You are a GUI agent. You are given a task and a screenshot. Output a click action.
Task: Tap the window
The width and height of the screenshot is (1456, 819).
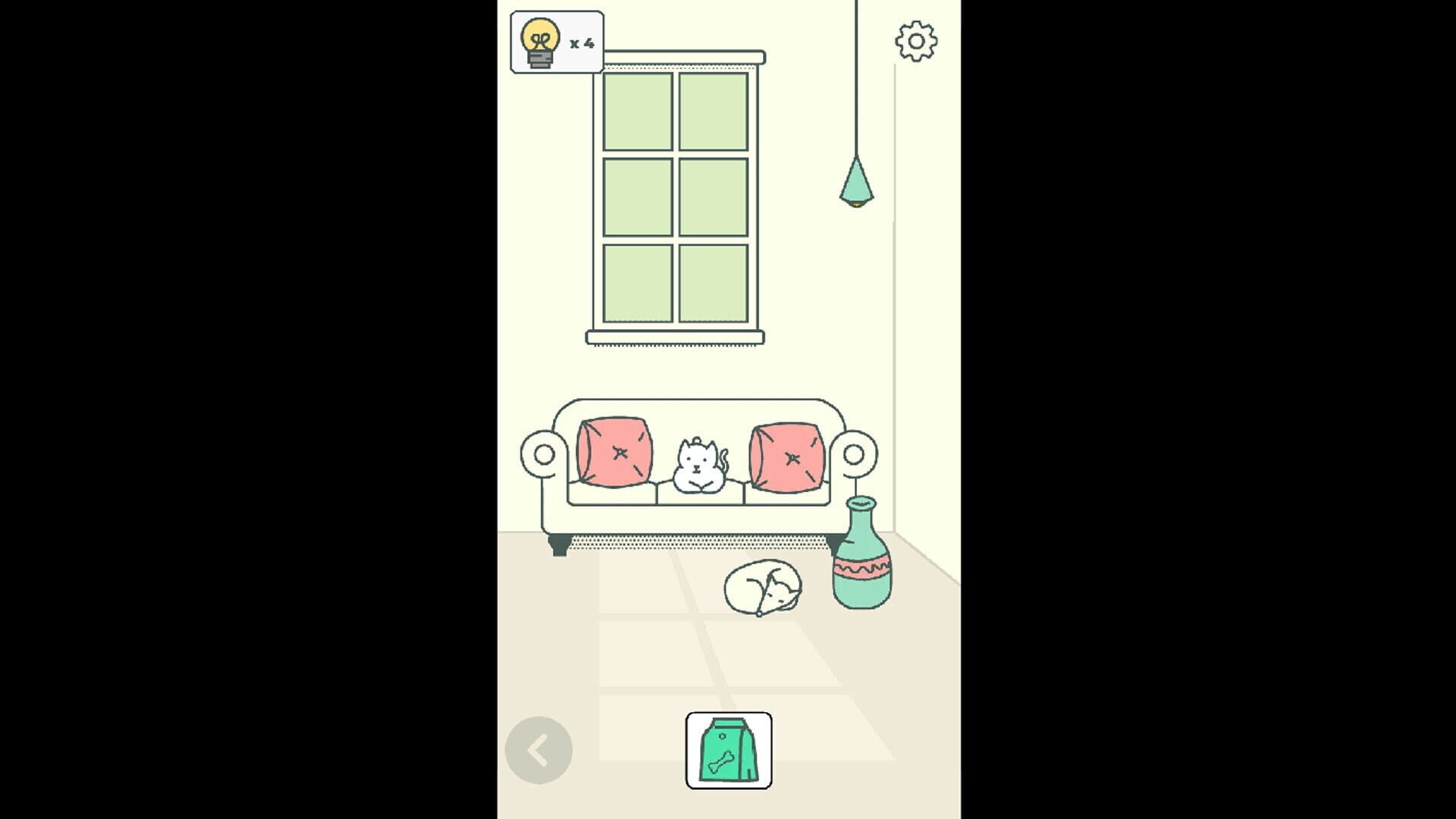[675, 197]
